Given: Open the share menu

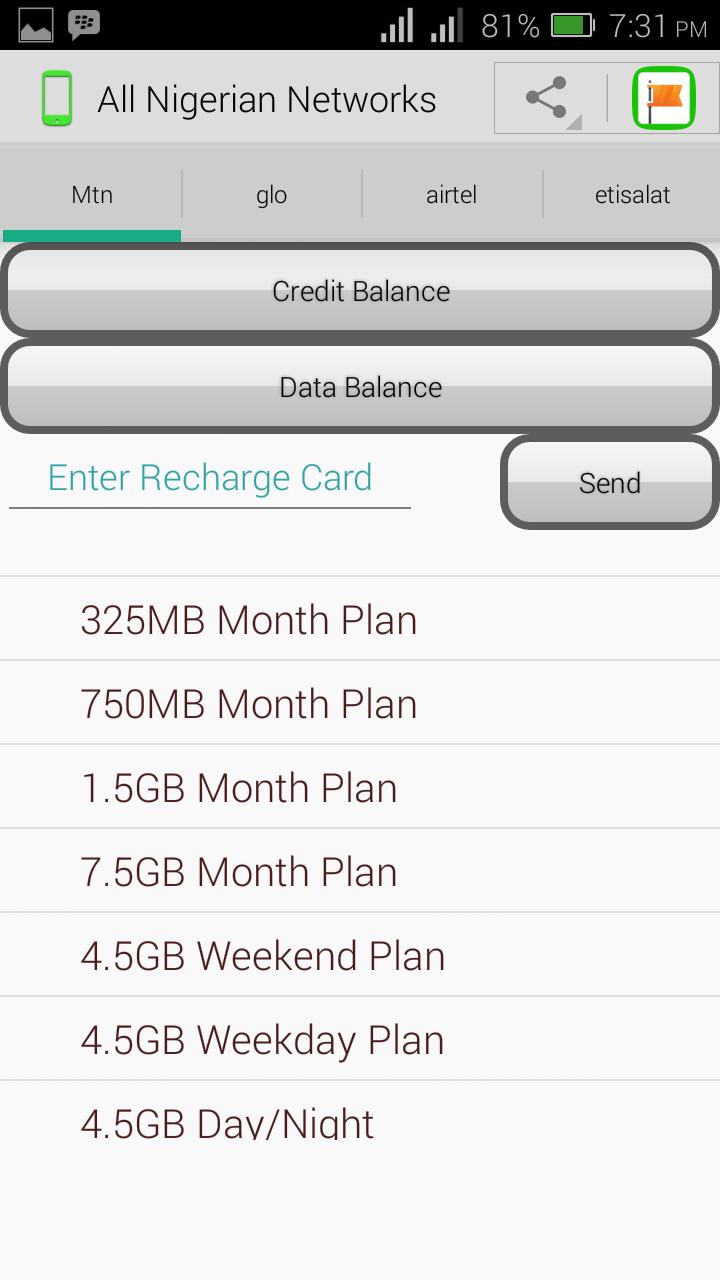Looking at the screenshot, I should (545, 97).
